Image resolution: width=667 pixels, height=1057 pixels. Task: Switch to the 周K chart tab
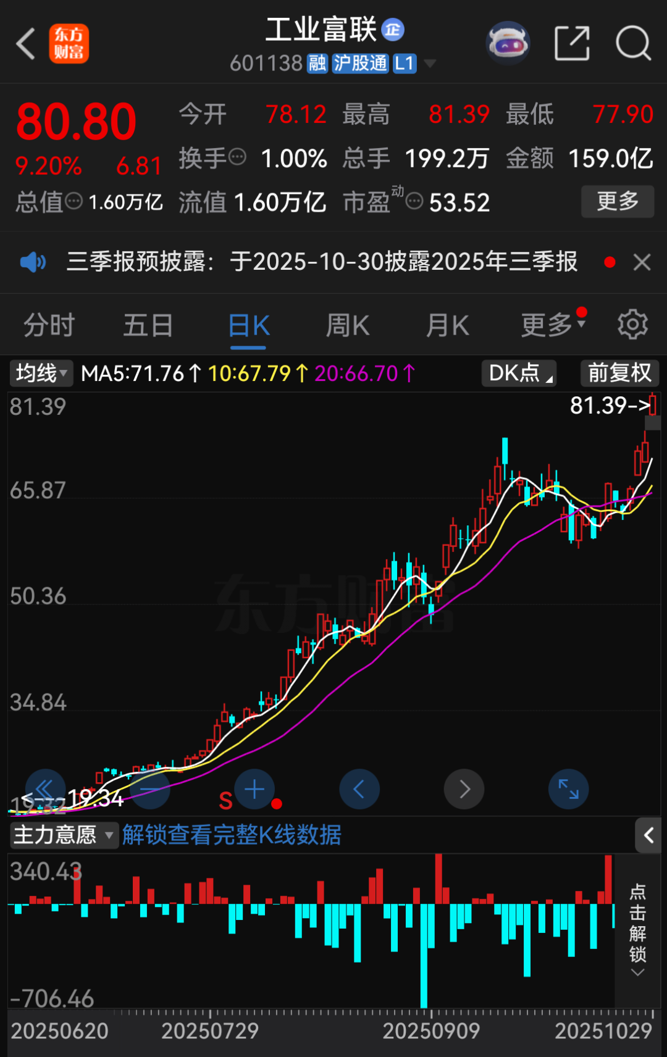coord(347,325)
